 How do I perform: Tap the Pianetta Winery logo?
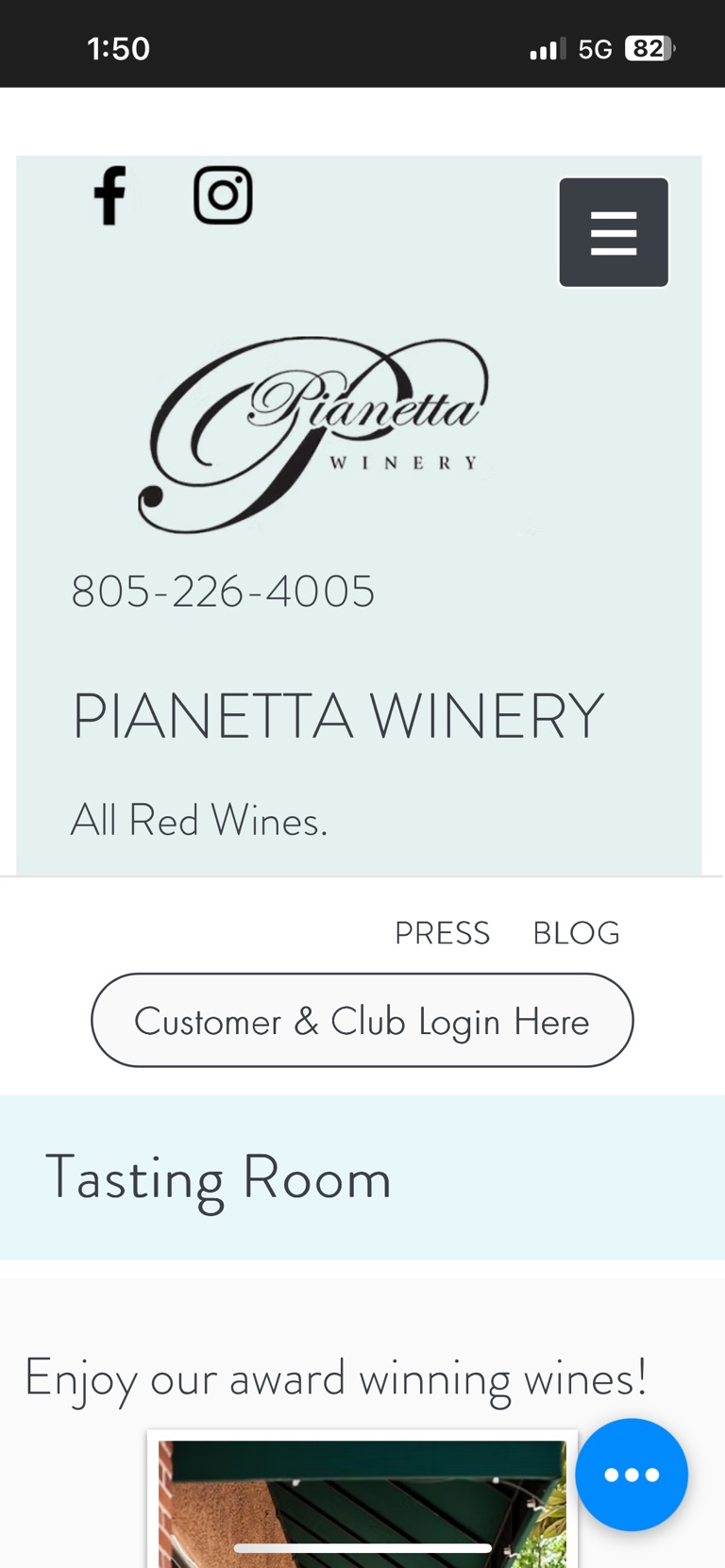point(314,434)
